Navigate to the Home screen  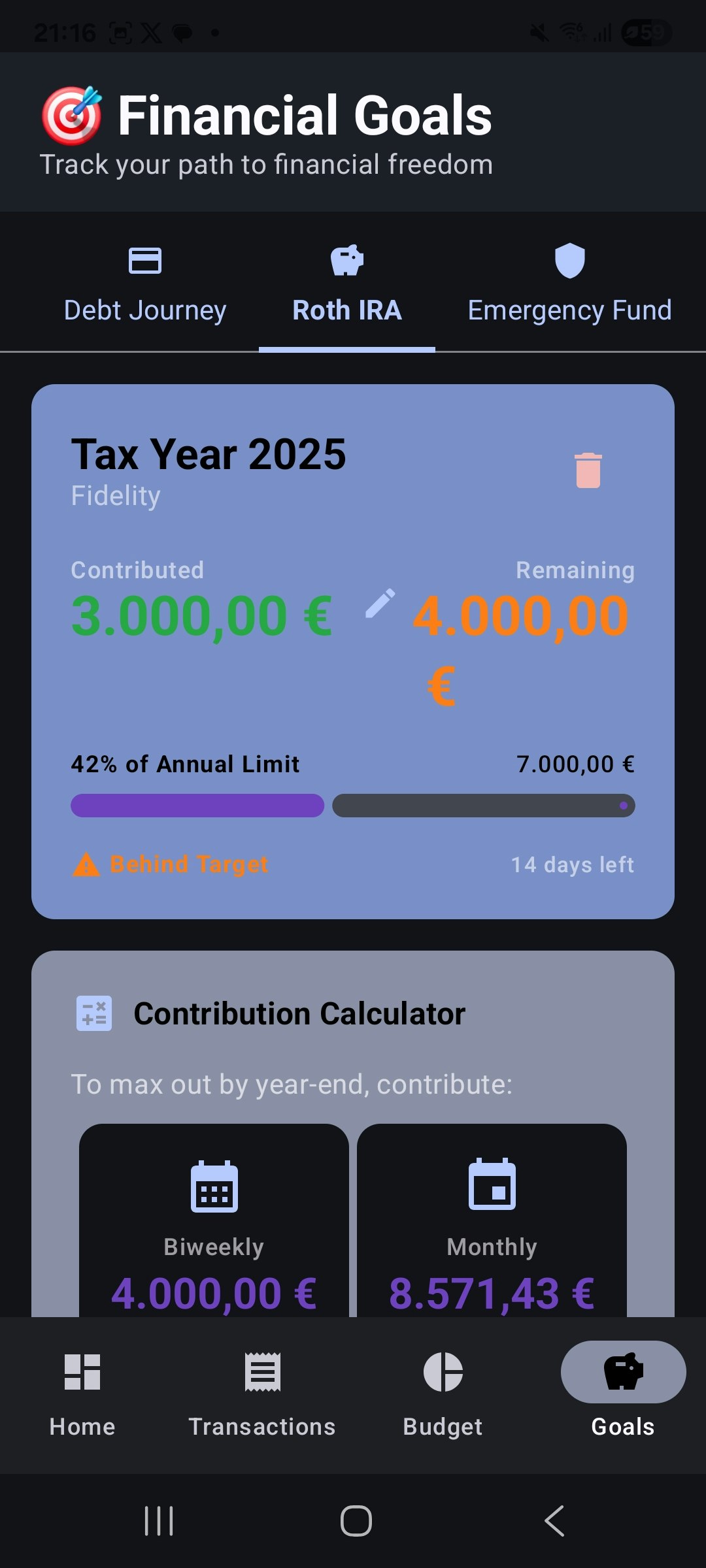pyautogui.click(x=80, y=1398)
